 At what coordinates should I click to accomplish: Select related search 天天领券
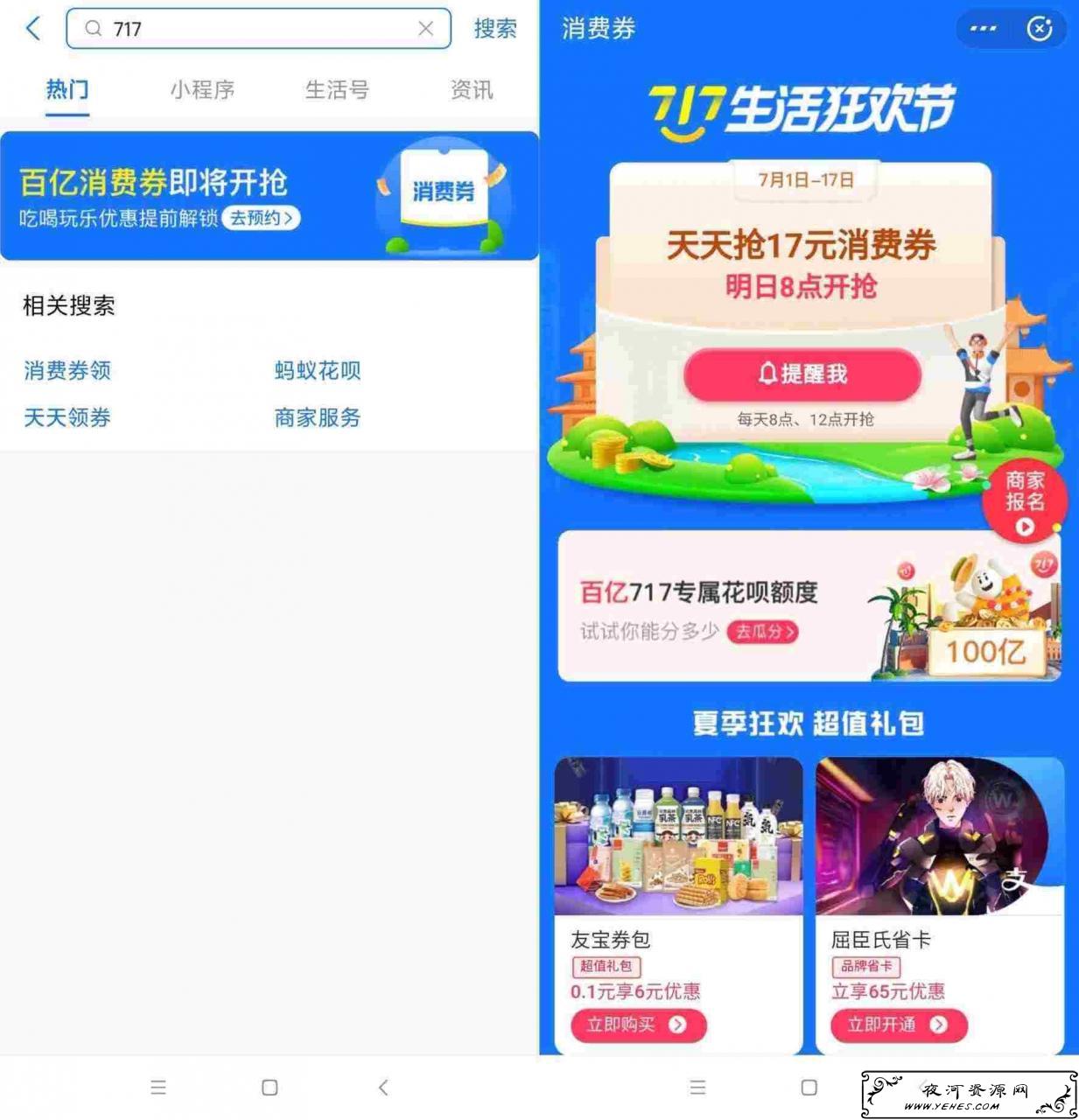67,417
